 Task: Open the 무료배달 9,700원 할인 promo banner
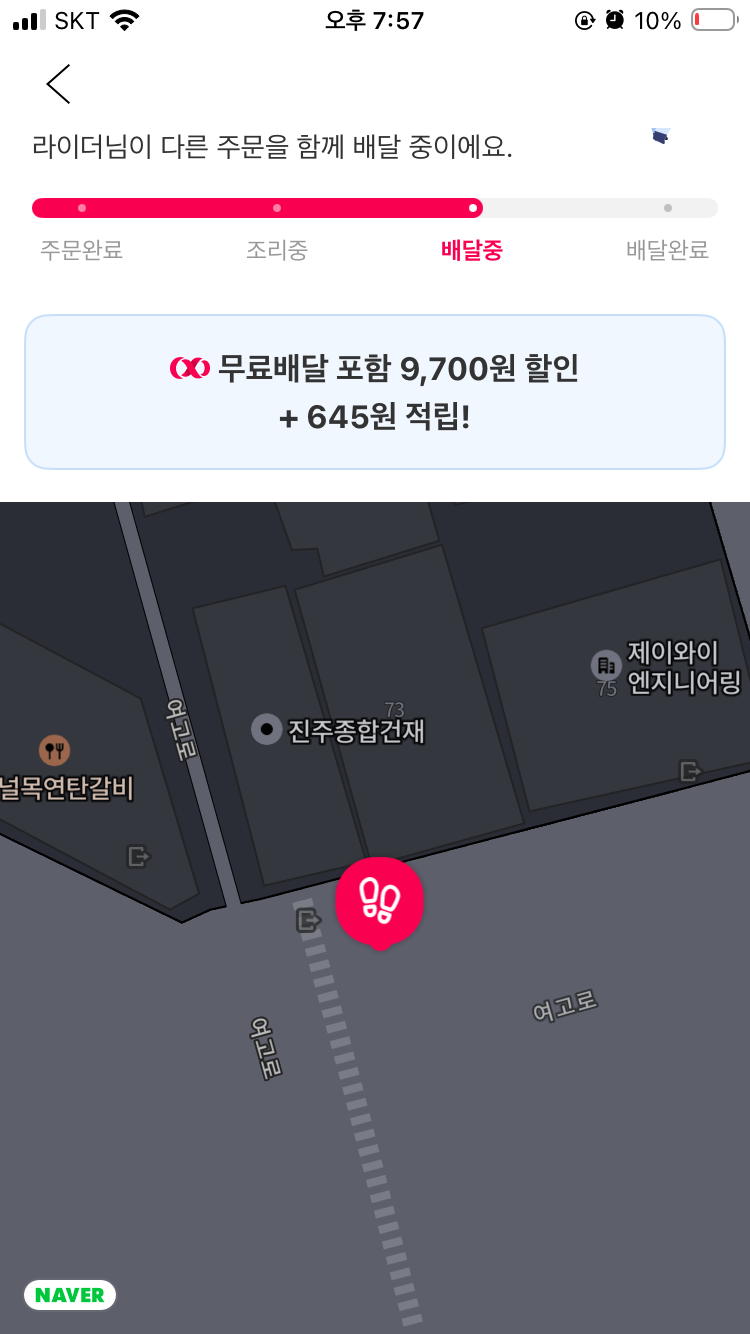[375, 391]
